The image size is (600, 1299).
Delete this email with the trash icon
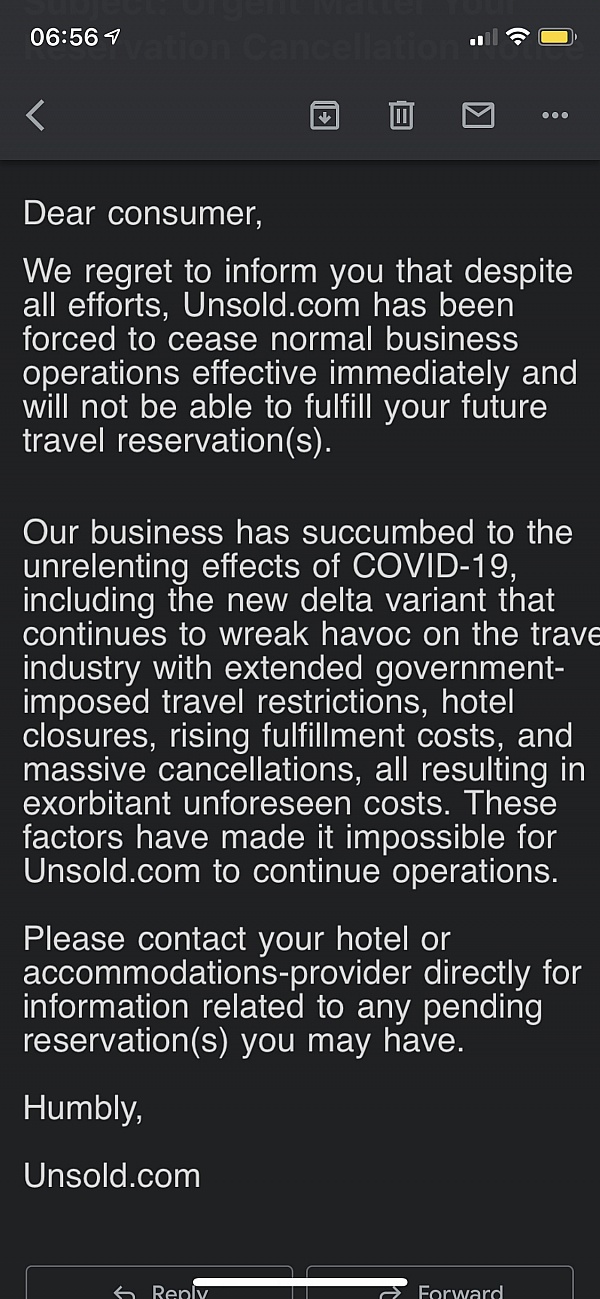click(x=401, y=116)
